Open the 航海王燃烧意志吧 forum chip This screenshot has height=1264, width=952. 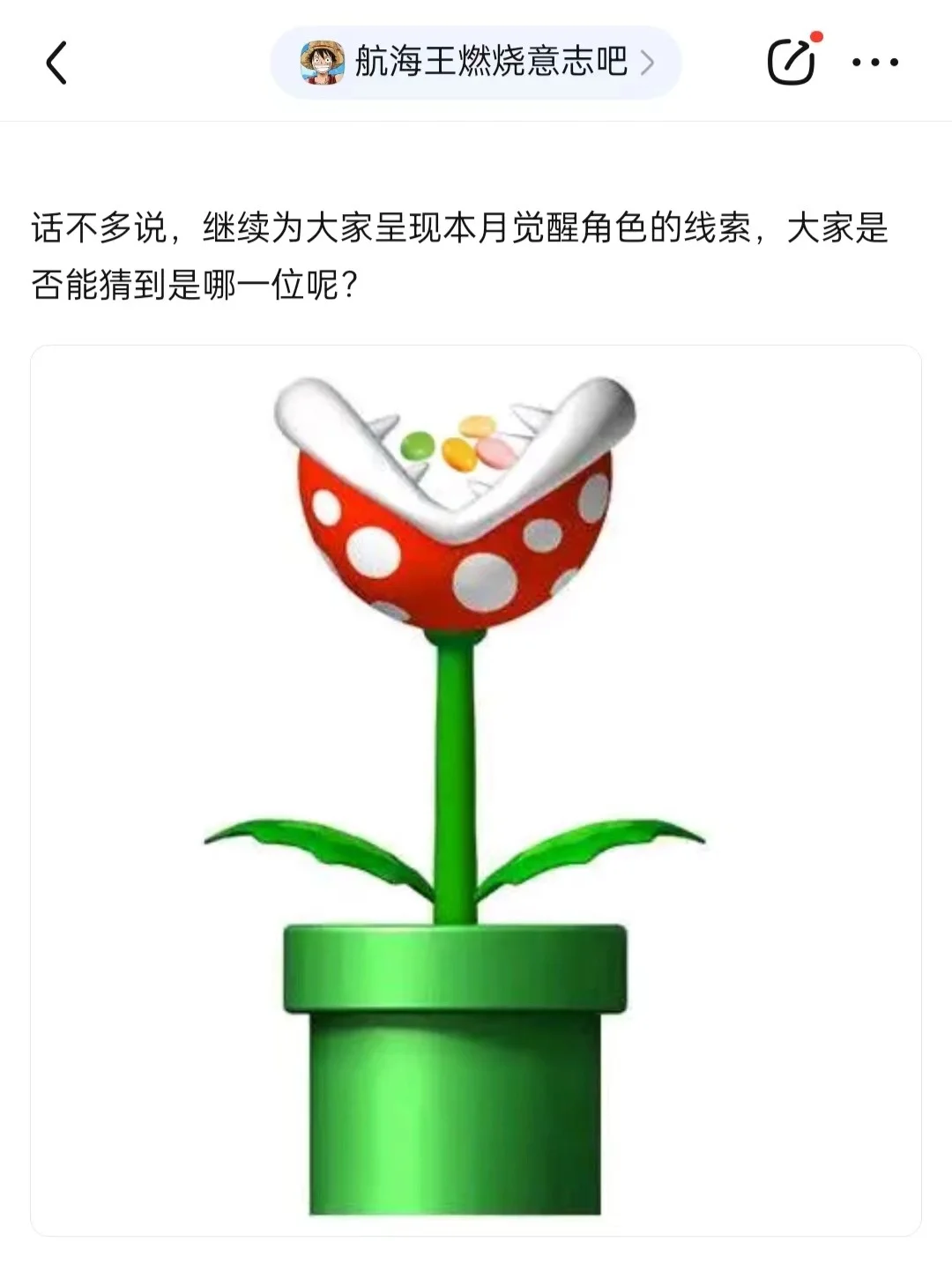(x=476, y=63)
